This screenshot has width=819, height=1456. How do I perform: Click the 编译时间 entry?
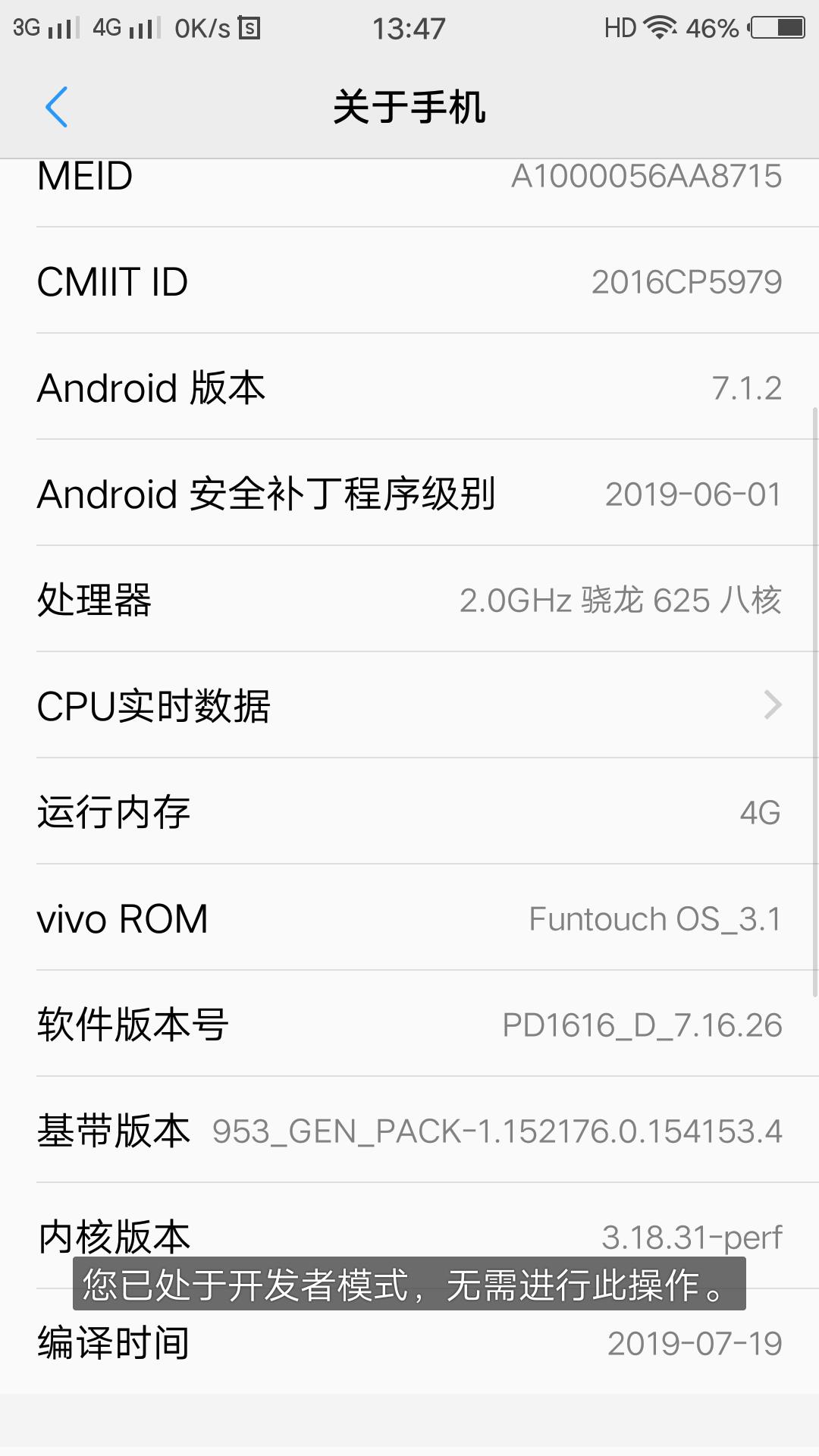coord(409,1342)
